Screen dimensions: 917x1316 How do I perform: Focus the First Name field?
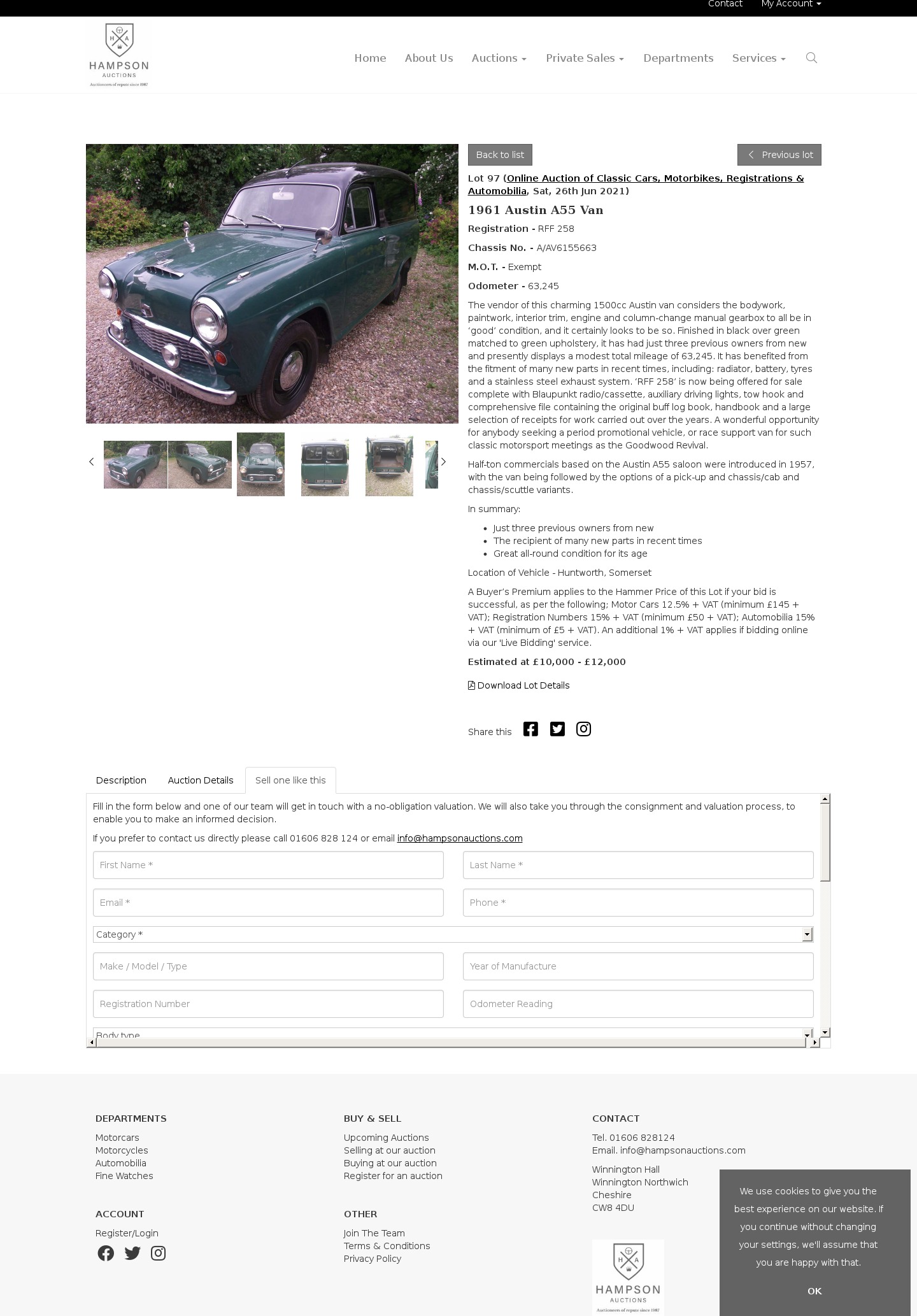click(x=268, y=865)
